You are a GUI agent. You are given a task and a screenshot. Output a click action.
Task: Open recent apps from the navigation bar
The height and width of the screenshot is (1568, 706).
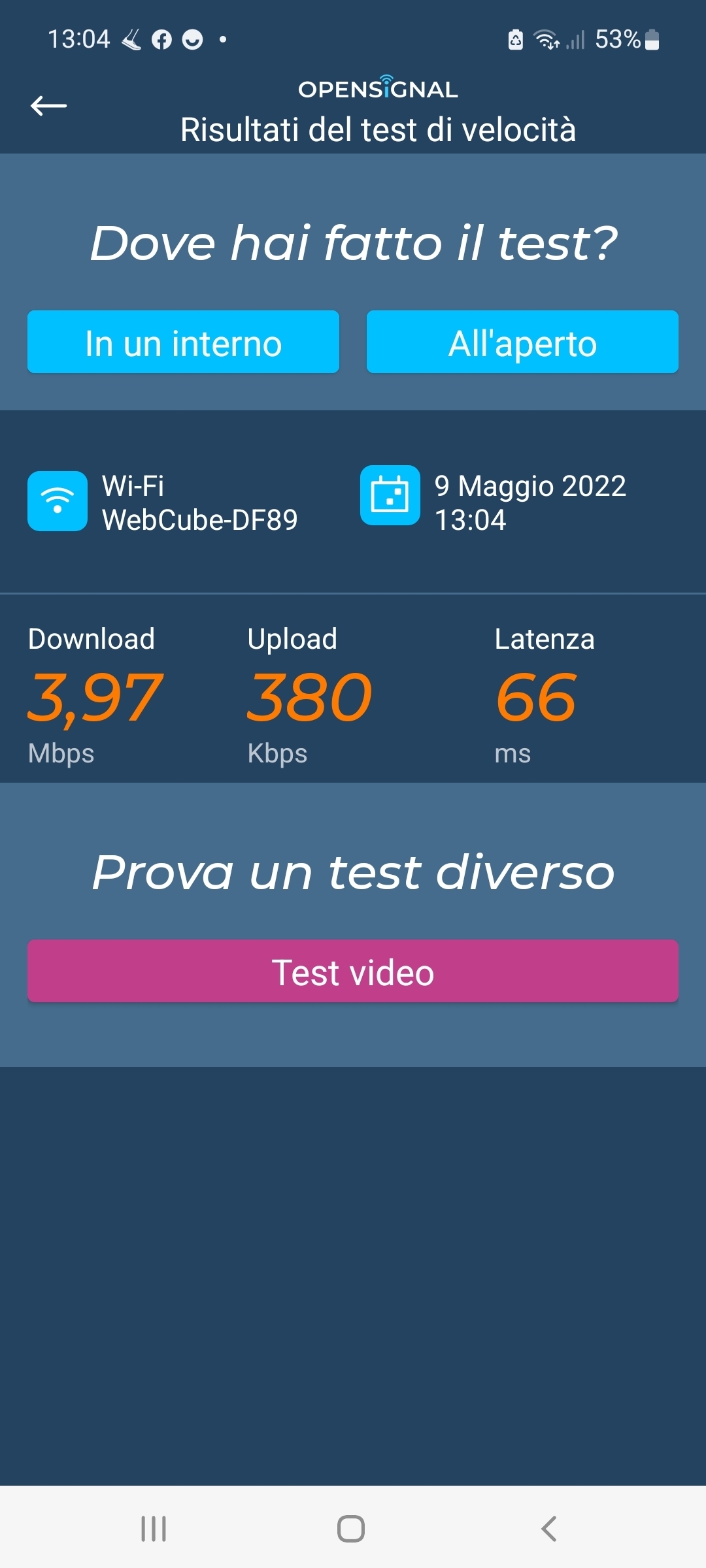point(154,1529)
